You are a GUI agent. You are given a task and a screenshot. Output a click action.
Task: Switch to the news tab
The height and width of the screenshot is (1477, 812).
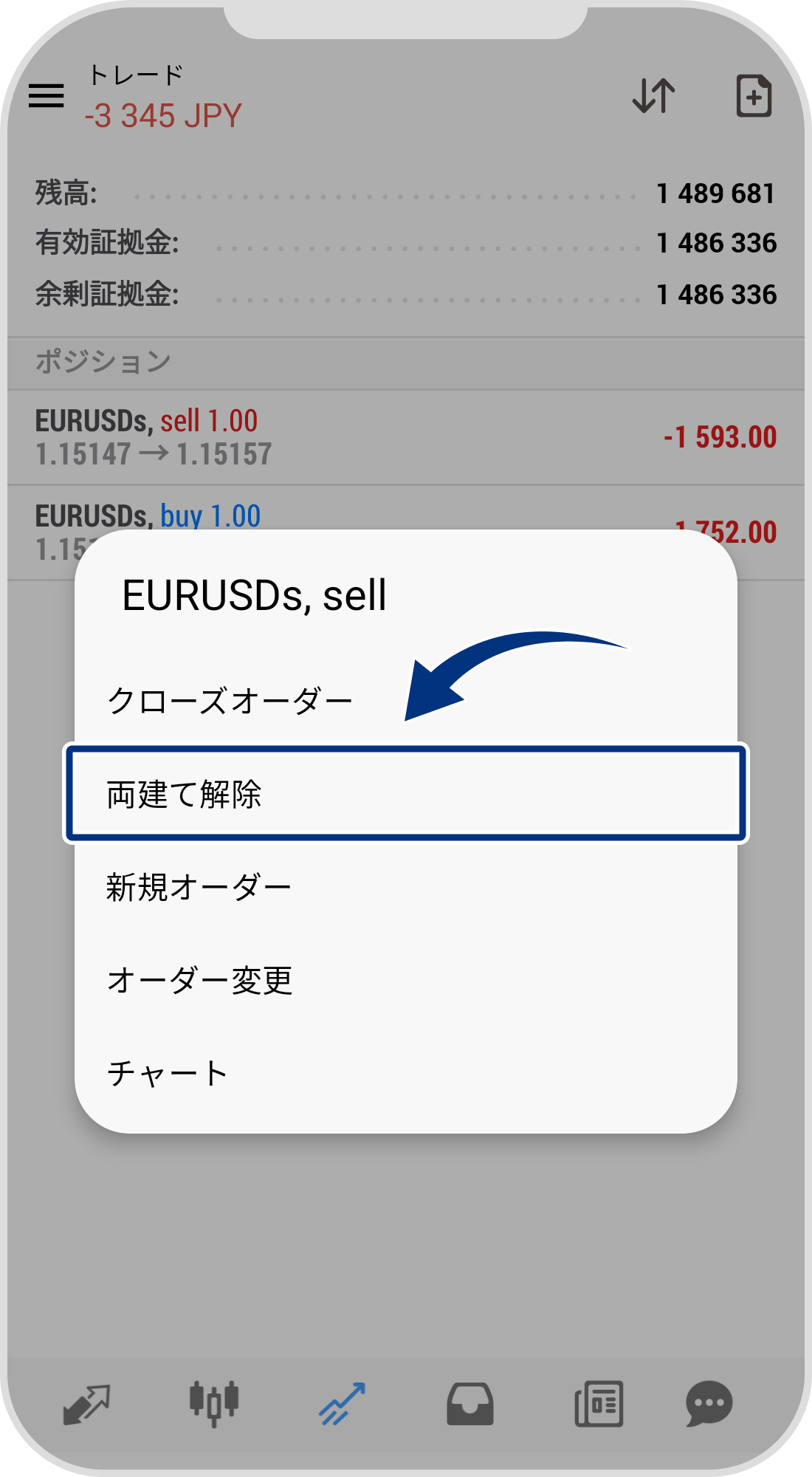[599, 1403]
